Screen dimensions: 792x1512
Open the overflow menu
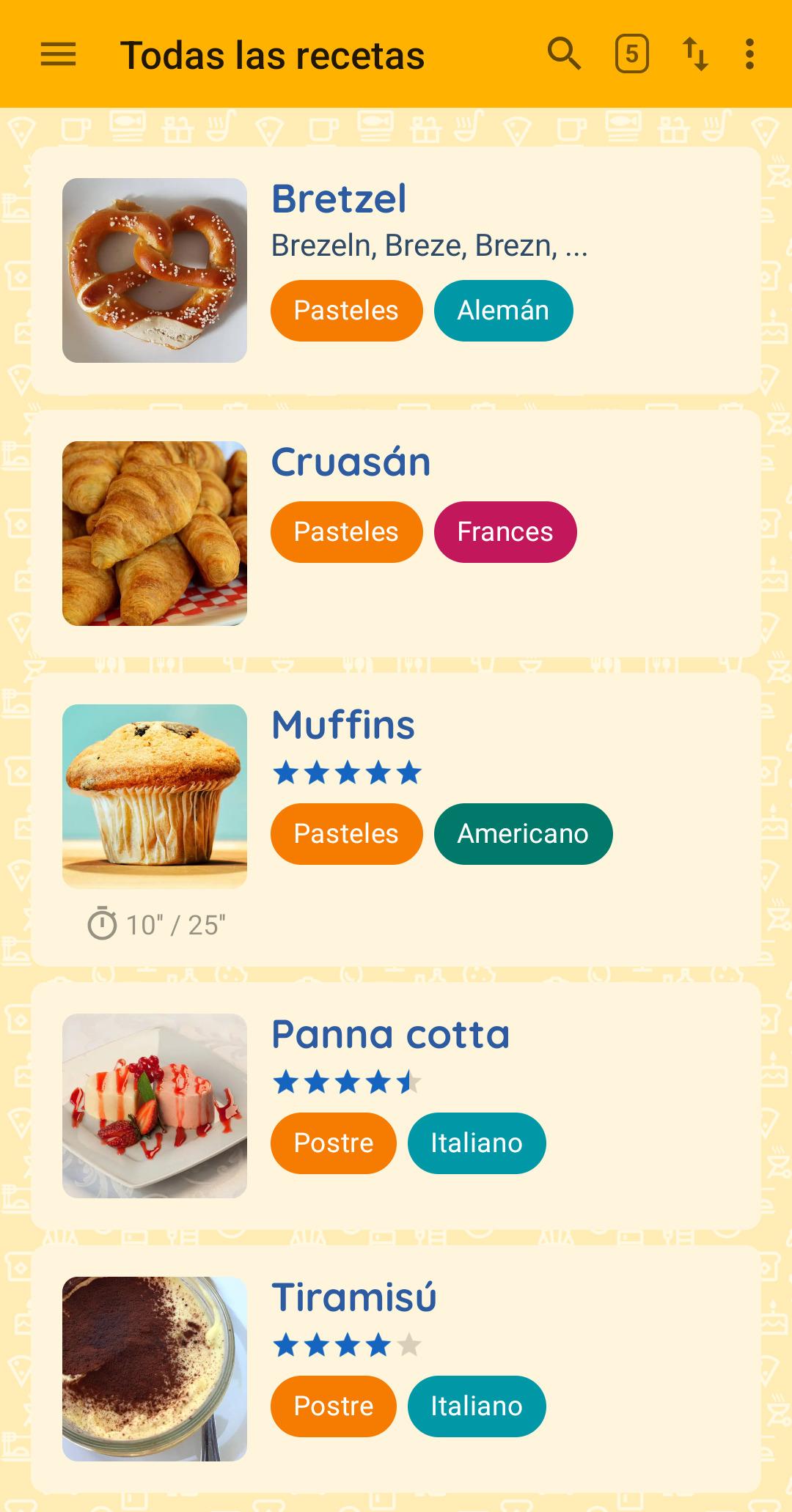coord(749,54)
